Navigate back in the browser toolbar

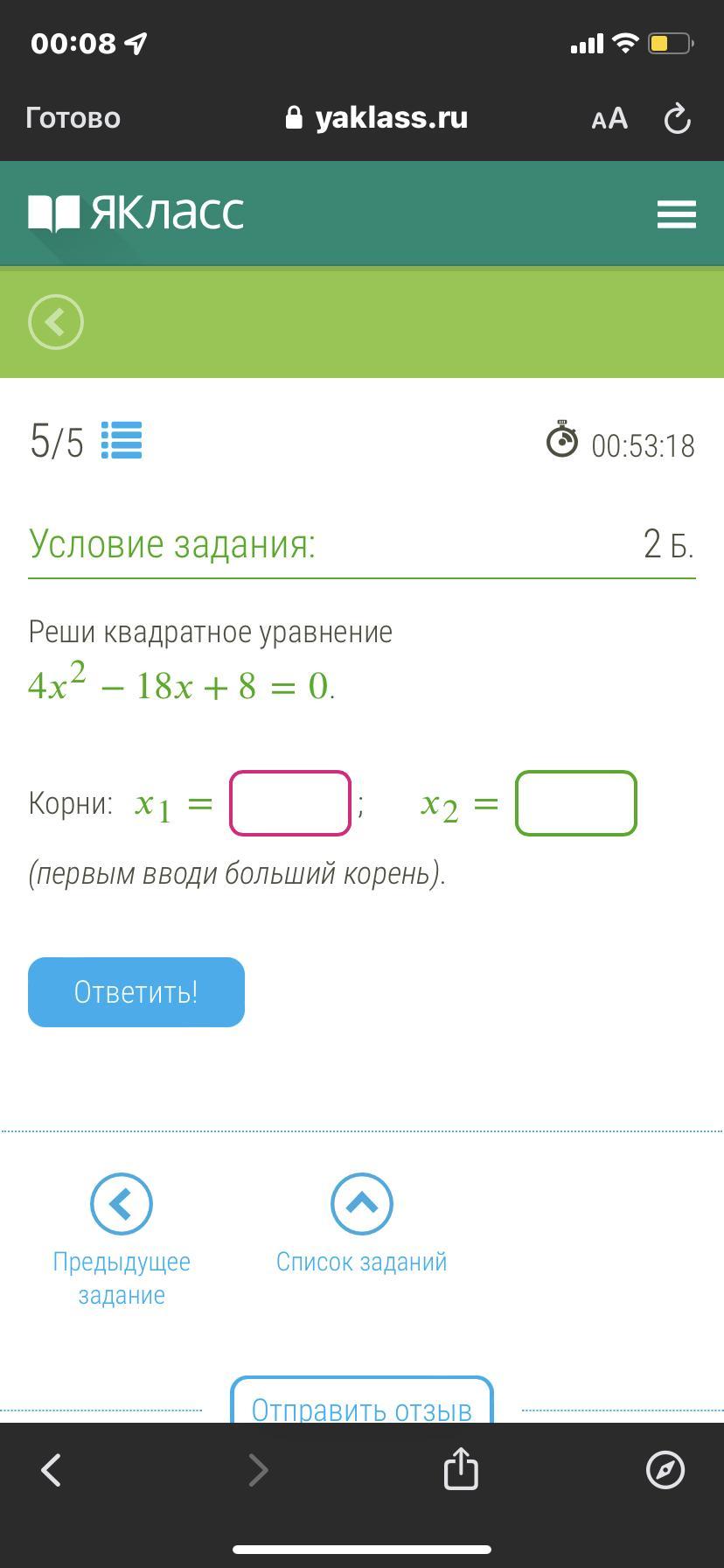tap(52, 1470)
